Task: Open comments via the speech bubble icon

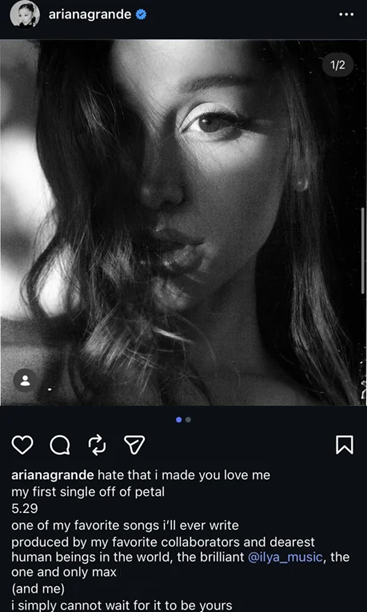Action: click(x=60, y=445)
